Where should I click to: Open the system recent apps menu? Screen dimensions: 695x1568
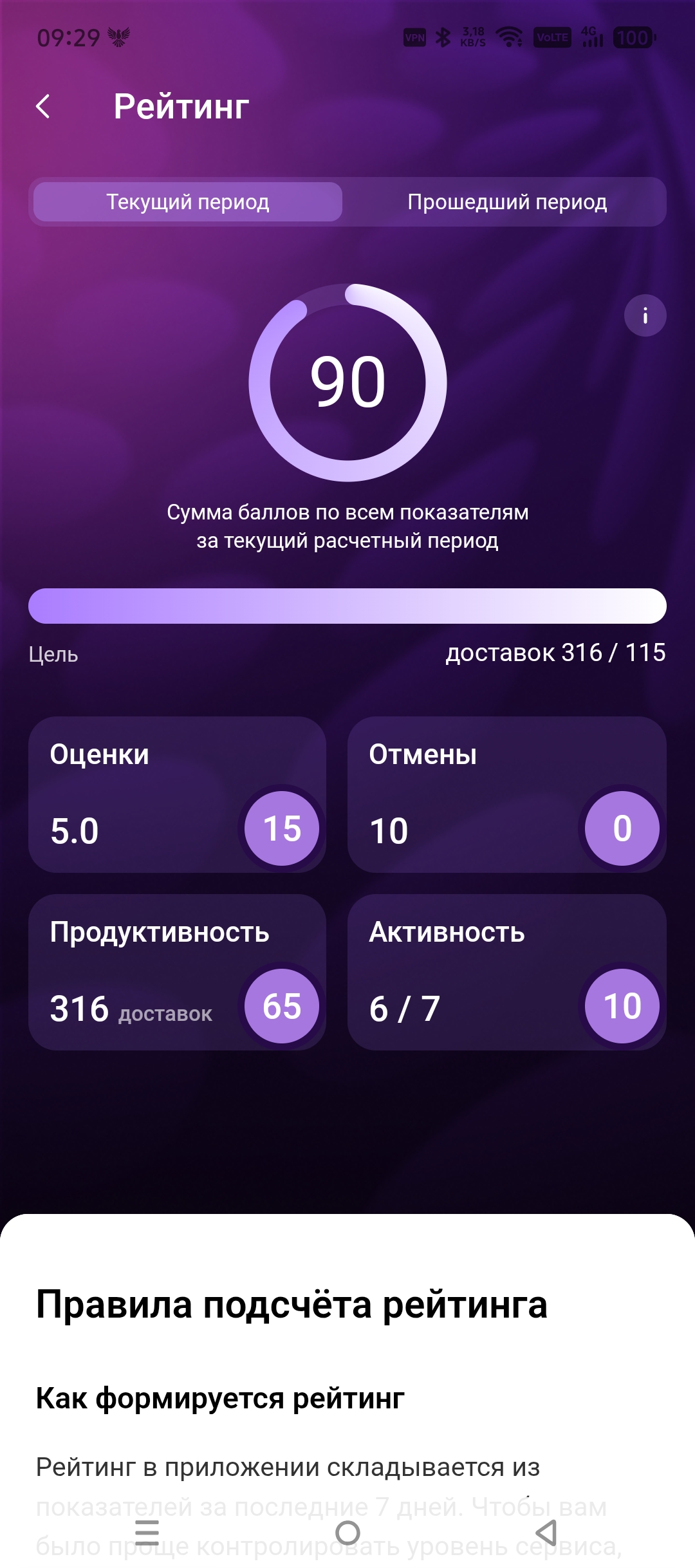147,1533
